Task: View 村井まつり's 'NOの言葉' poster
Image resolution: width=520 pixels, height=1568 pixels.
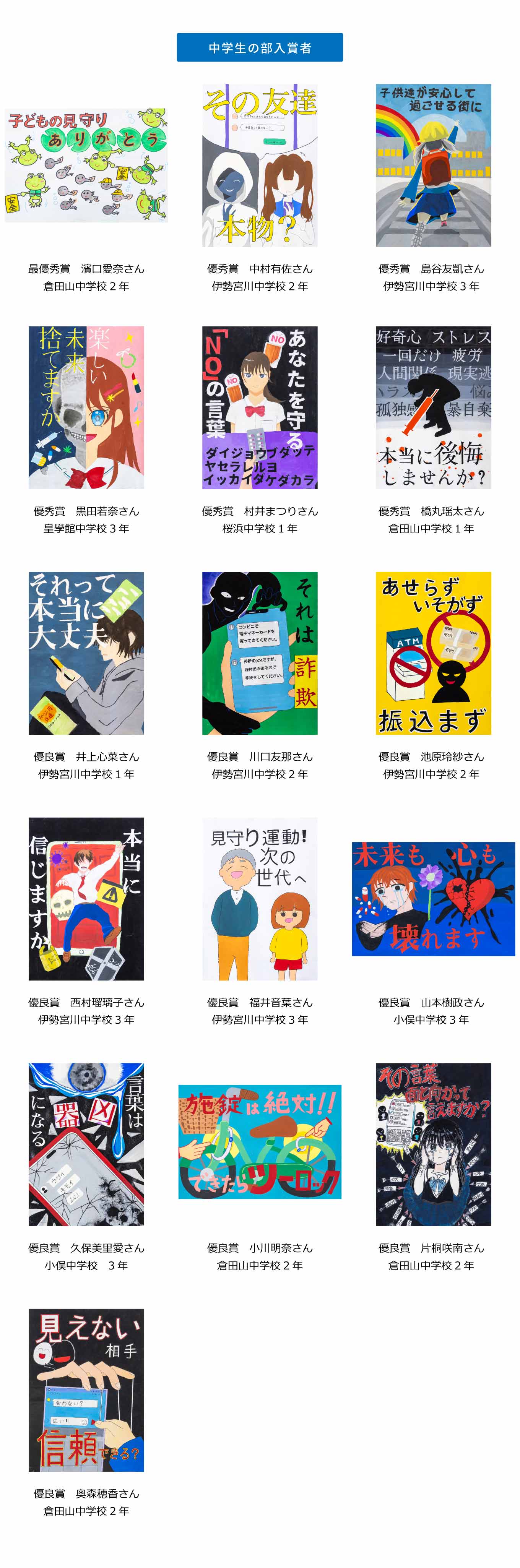Action: pos(259,407)
